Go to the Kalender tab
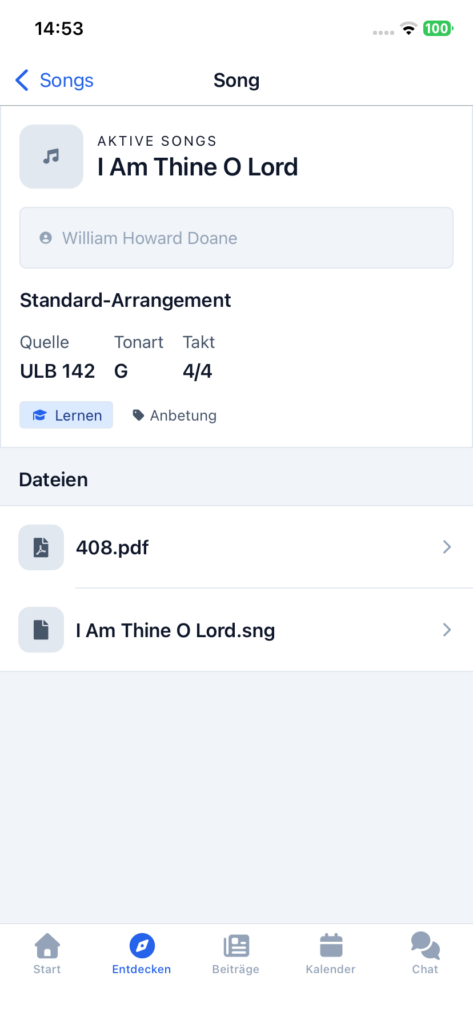The image size is (473, 1024). pos(331,954)
